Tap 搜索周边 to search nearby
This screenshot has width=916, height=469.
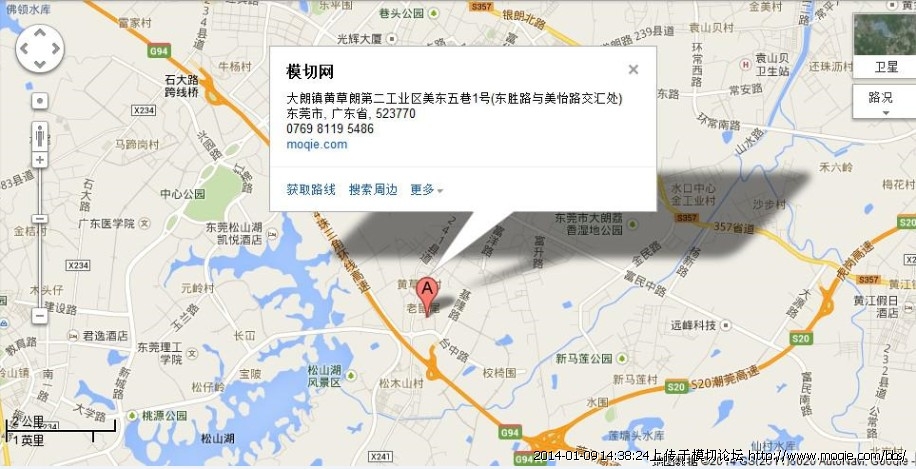[x=373, y=189]
